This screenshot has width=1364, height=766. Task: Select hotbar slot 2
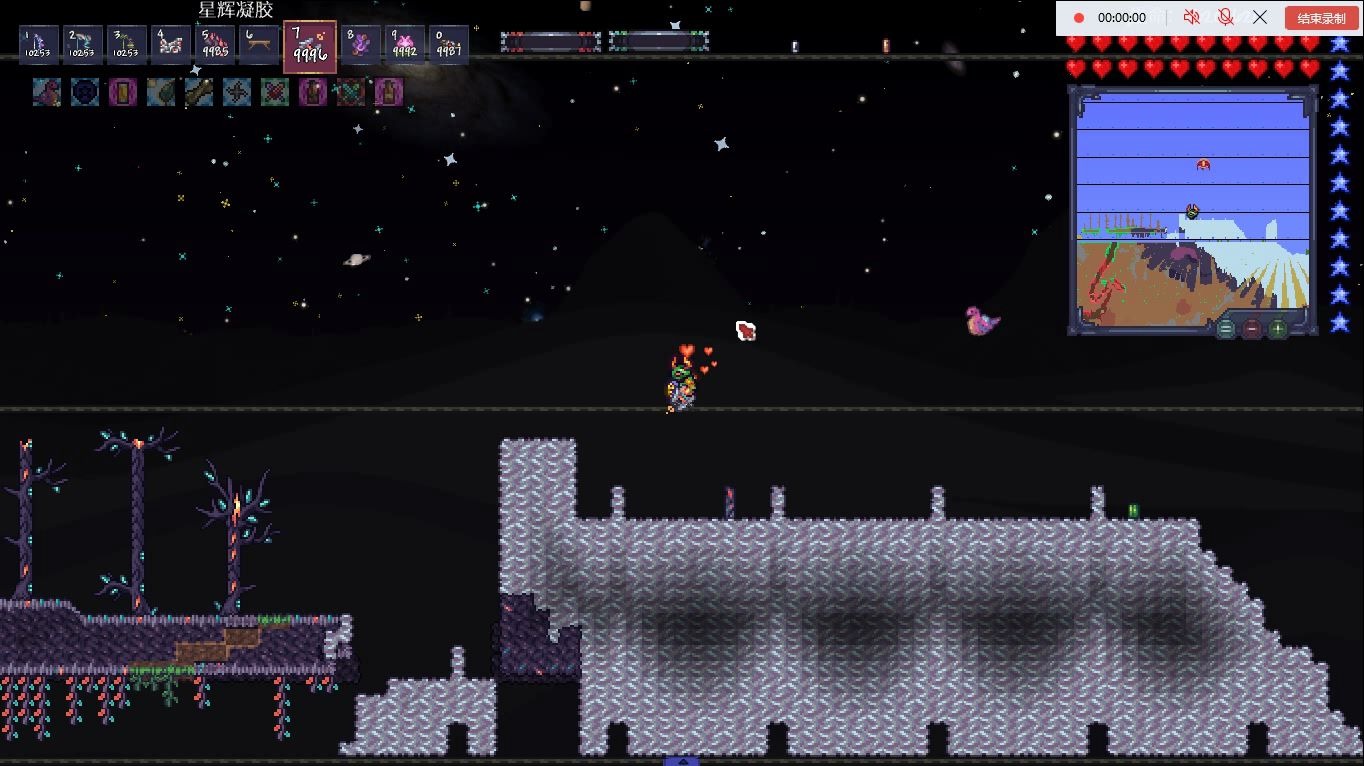tap(82, 45)
